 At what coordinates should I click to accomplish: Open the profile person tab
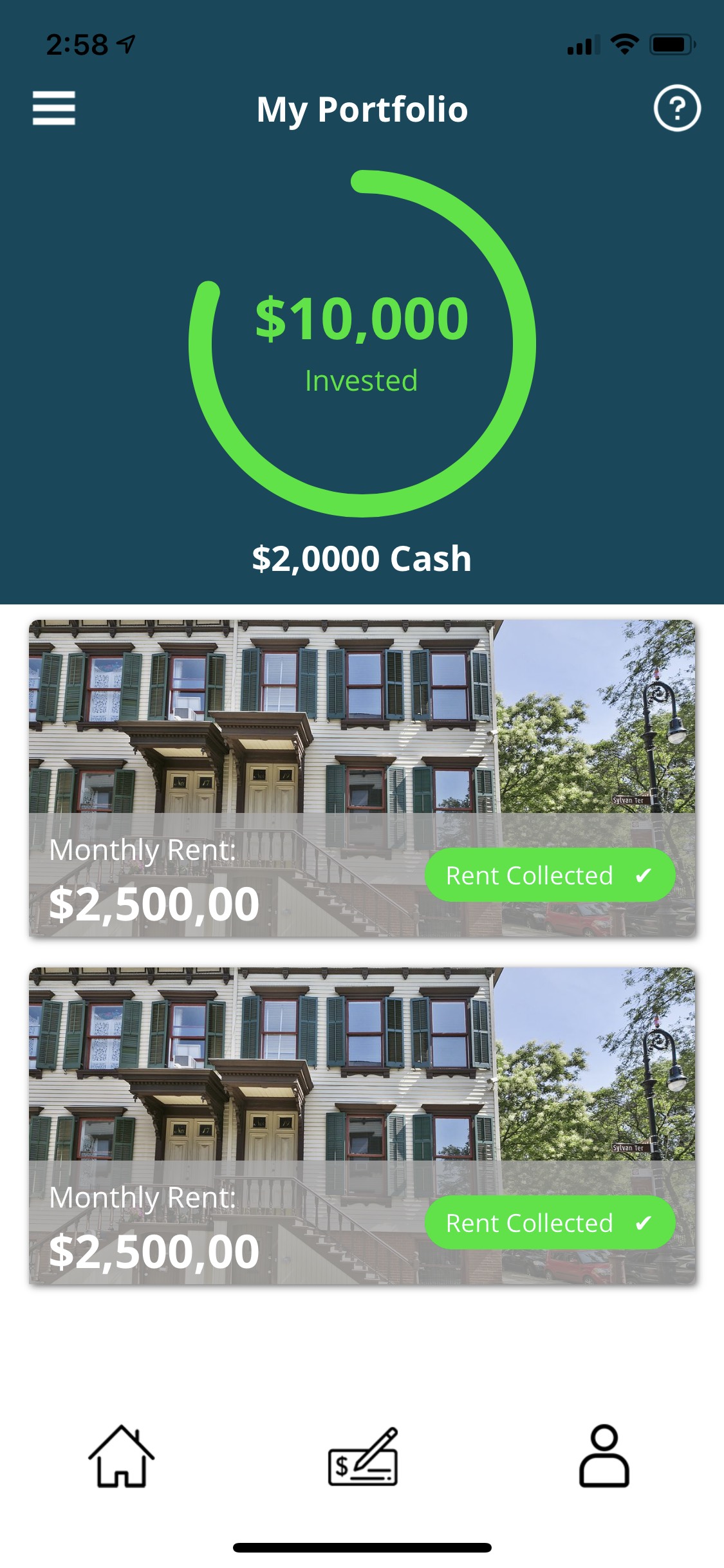(604, 1456)
